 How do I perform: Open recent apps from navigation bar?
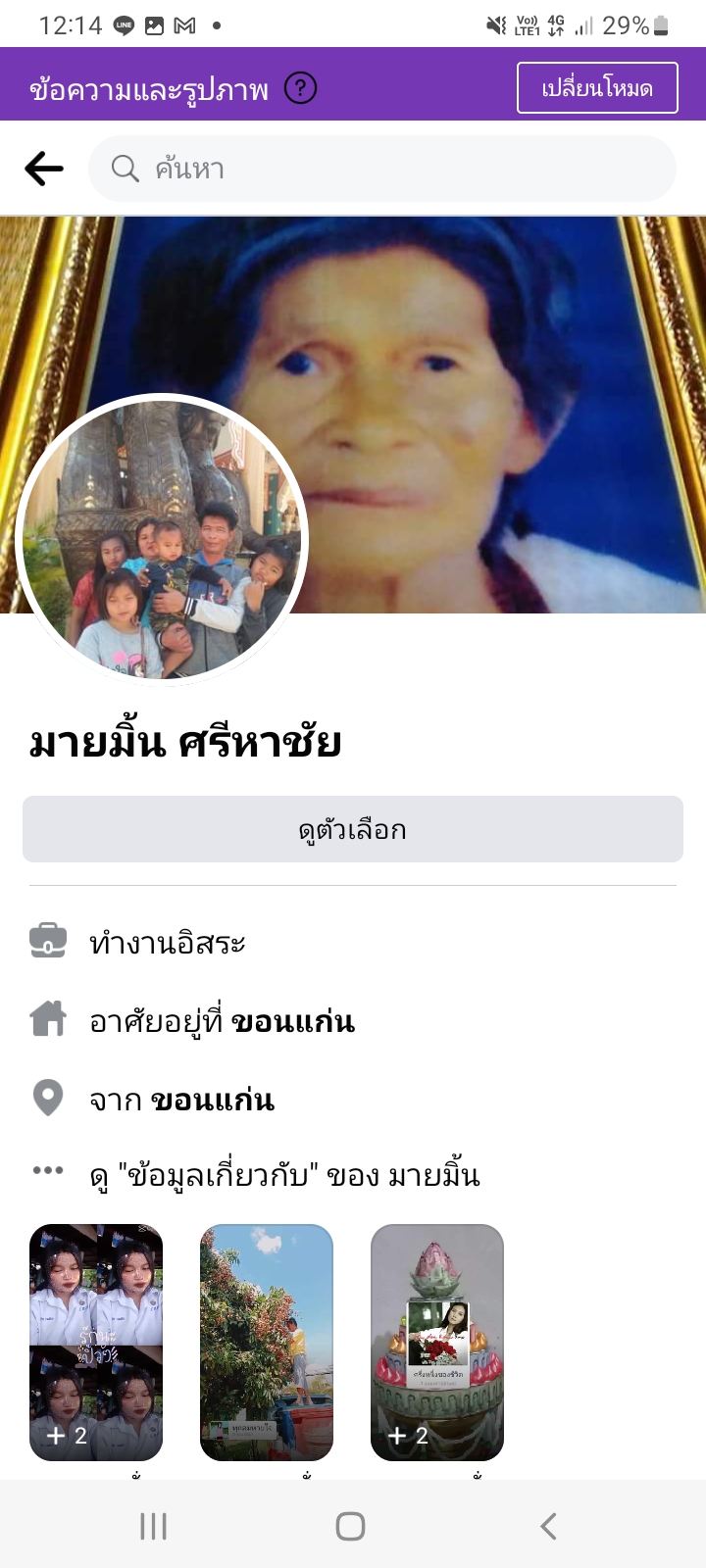coord(154,1526)
